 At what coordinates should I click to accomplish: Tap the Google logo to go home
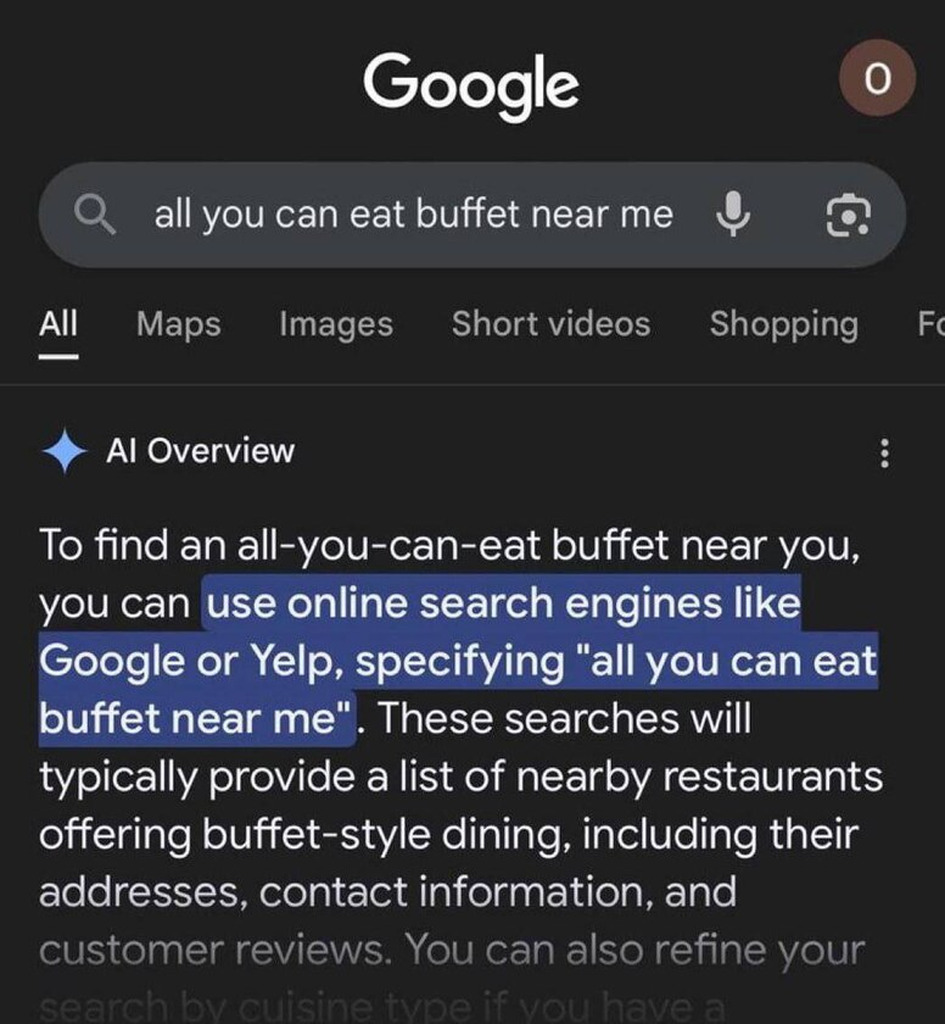point(470,82)
